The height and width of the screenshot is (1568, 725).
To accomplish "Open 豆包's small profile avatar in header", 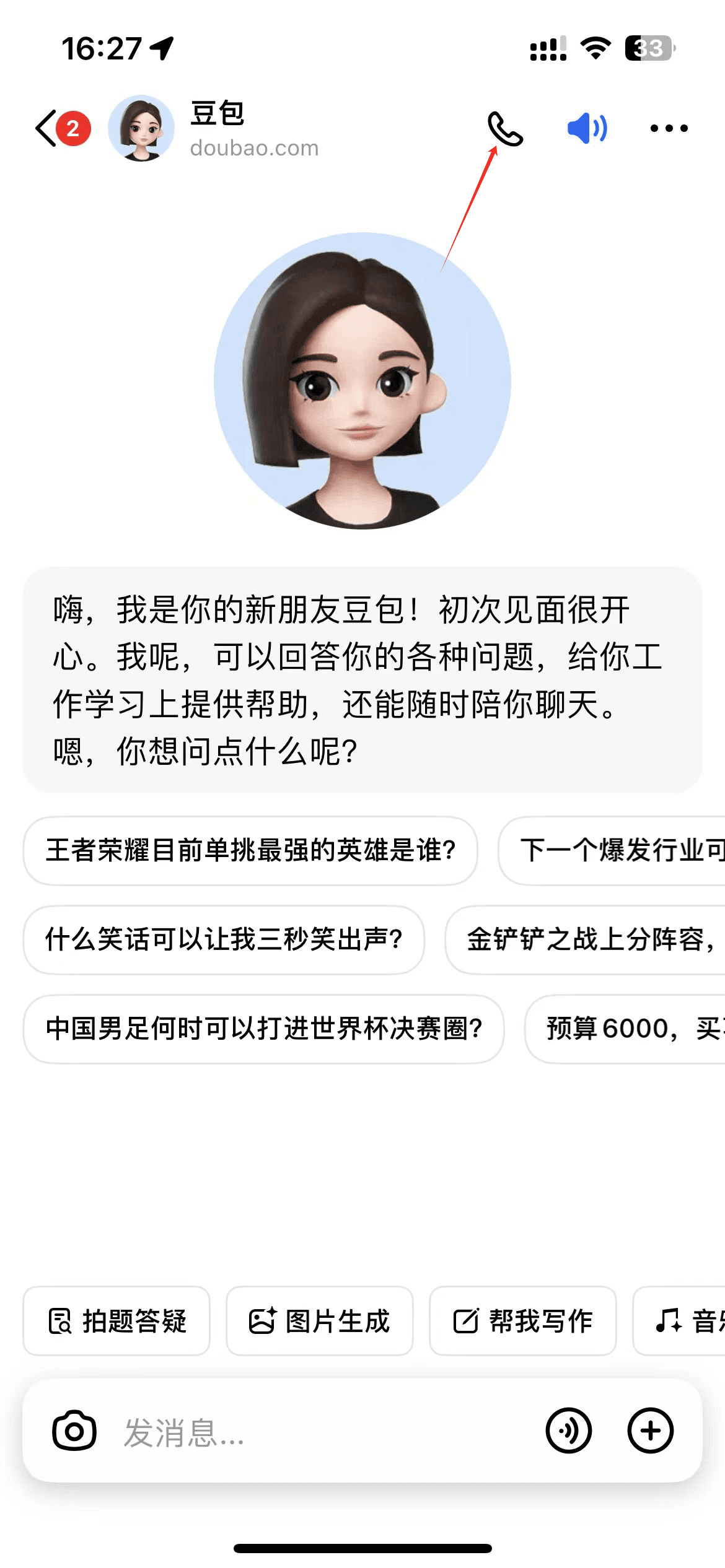I will [x=141, y=129].
